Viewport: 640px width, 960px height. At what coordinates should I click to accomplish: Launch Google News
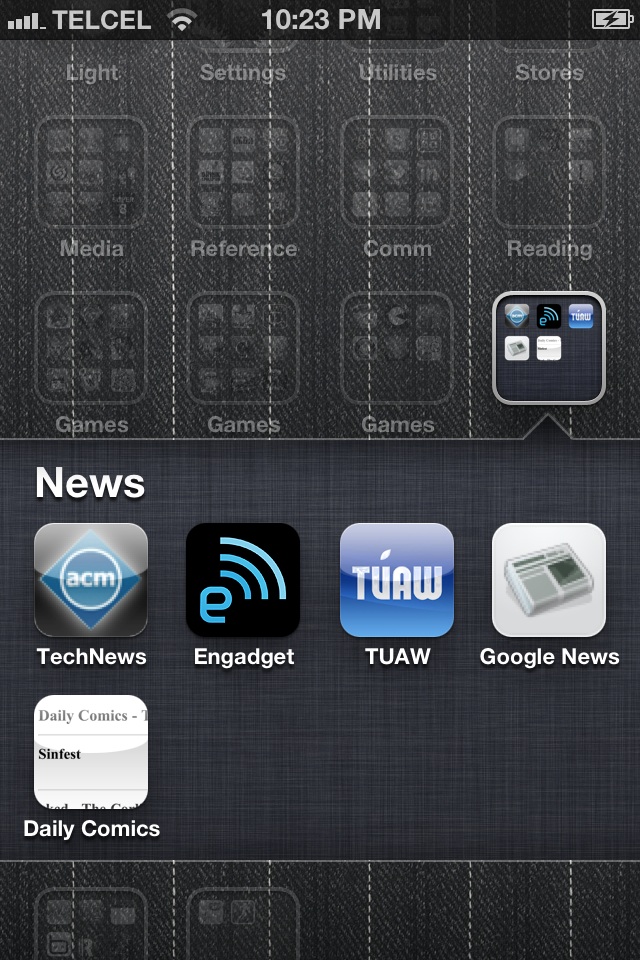549,580
